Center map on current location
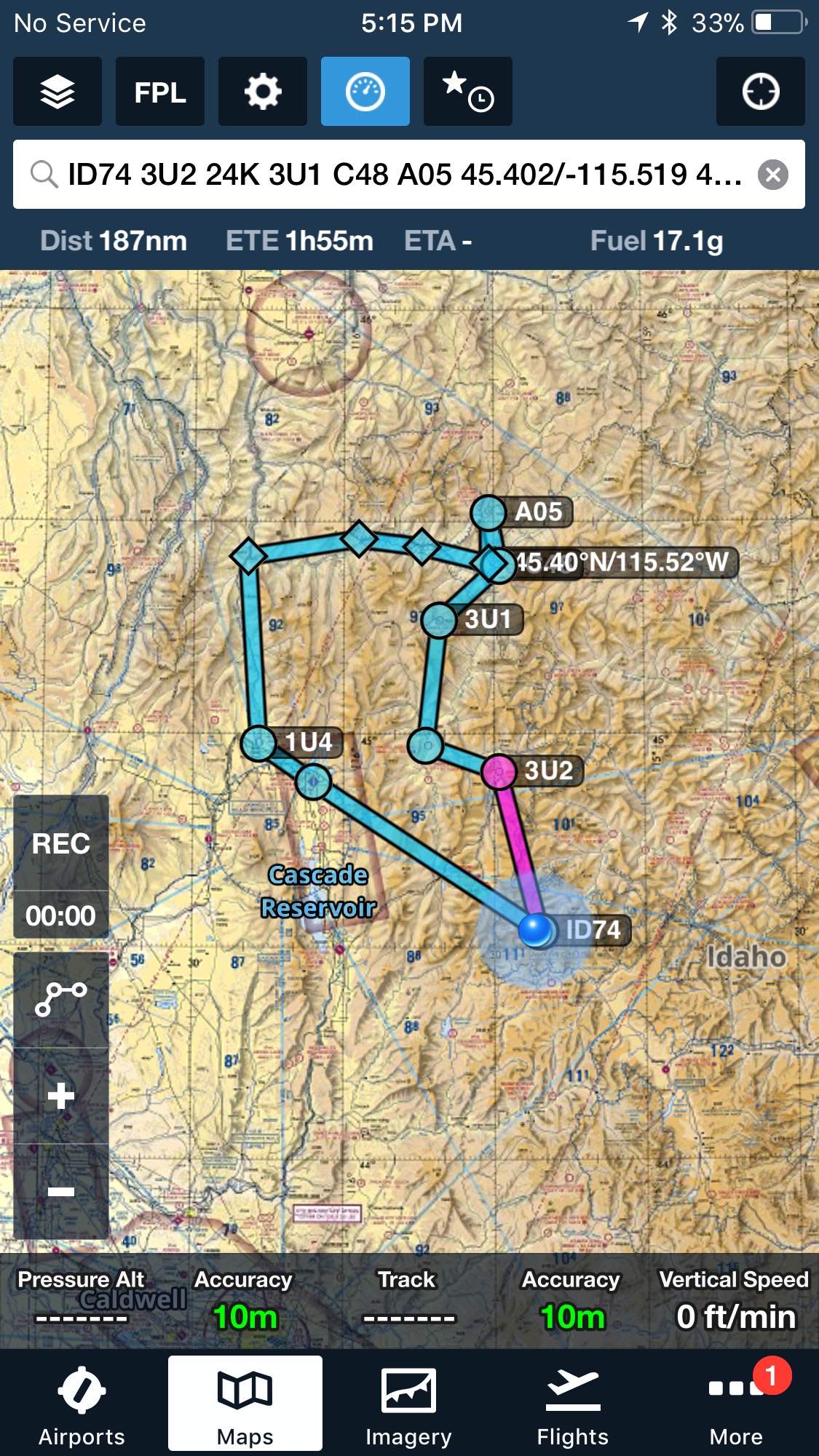 [760, 92]
